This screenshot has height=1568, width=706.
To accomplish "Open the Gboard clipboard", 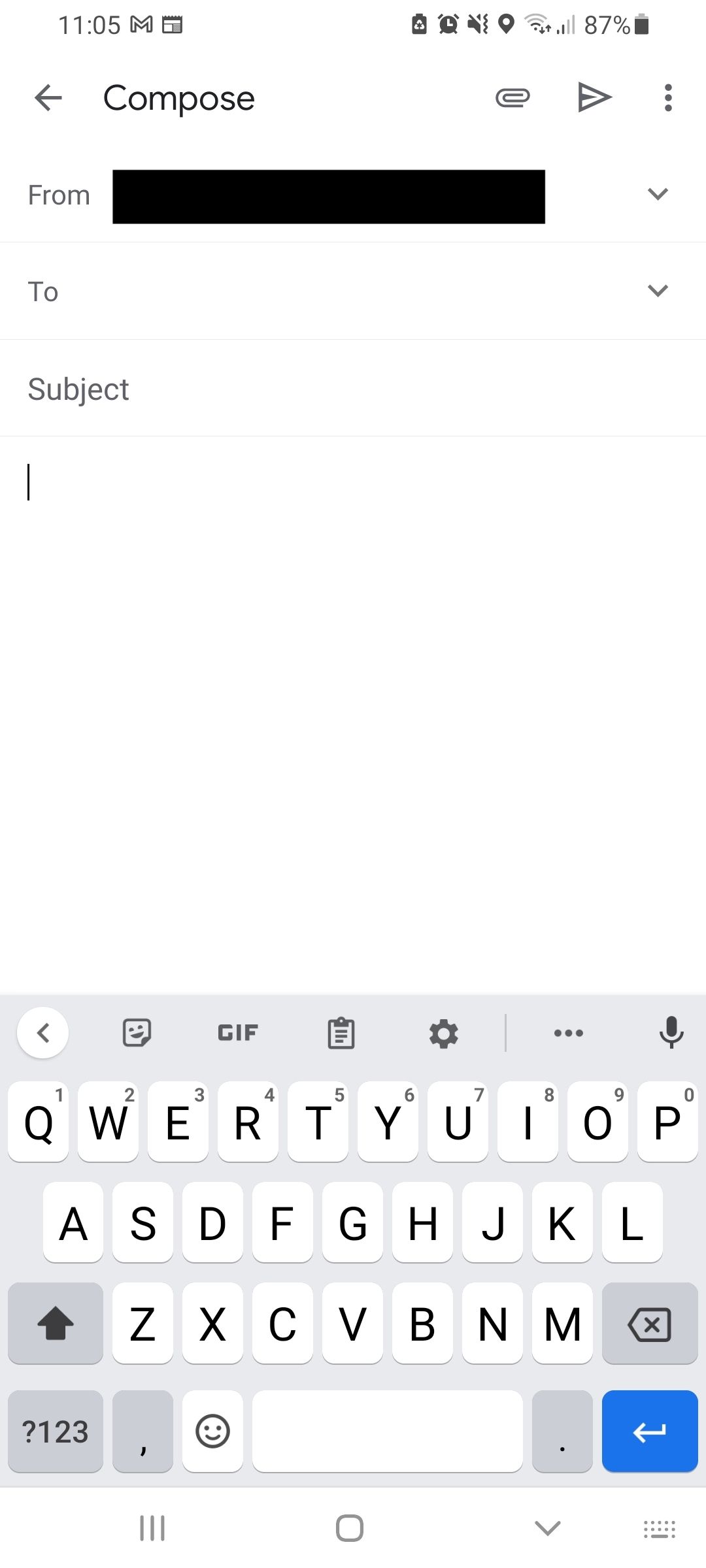I will 340,1032.
